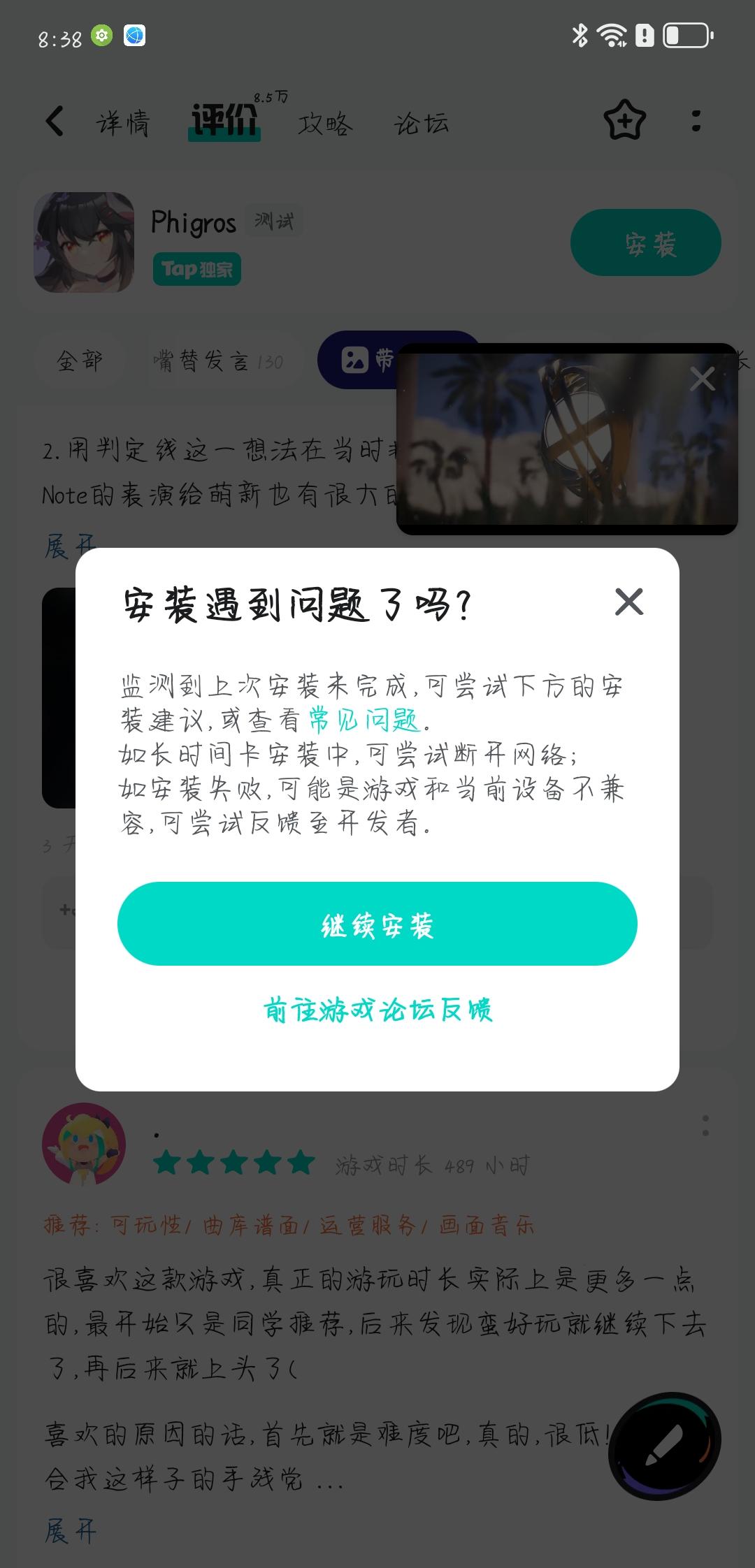The width and height of the screenshot is (755, 1568).
Task: Tap 前往游戏论坛反馈 to give feedback
Action: pos(377,1010)
